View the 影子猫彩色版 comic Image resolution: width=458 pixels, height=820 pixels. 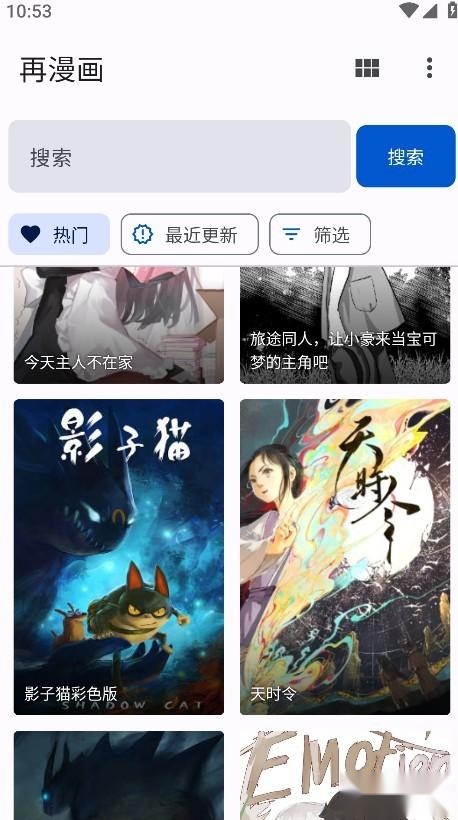(x=119, y=557)
